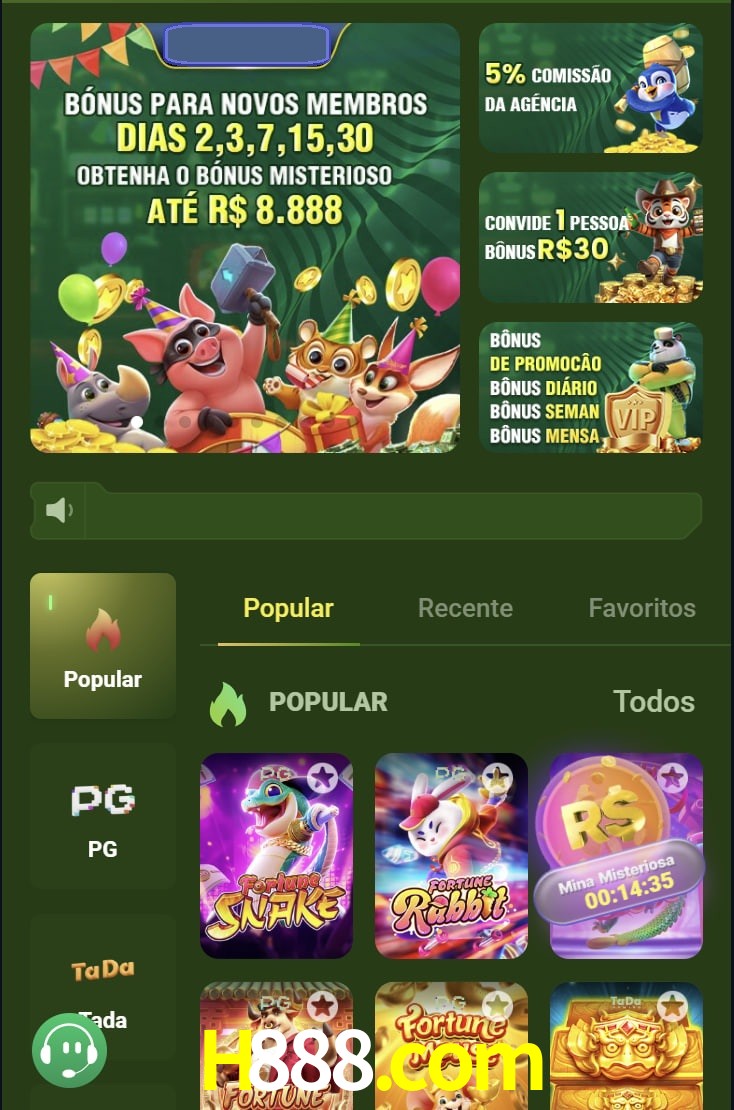734x1110 pixels.
Task: Favorite Fortune Snake with its star
Action: coord(322,777)
